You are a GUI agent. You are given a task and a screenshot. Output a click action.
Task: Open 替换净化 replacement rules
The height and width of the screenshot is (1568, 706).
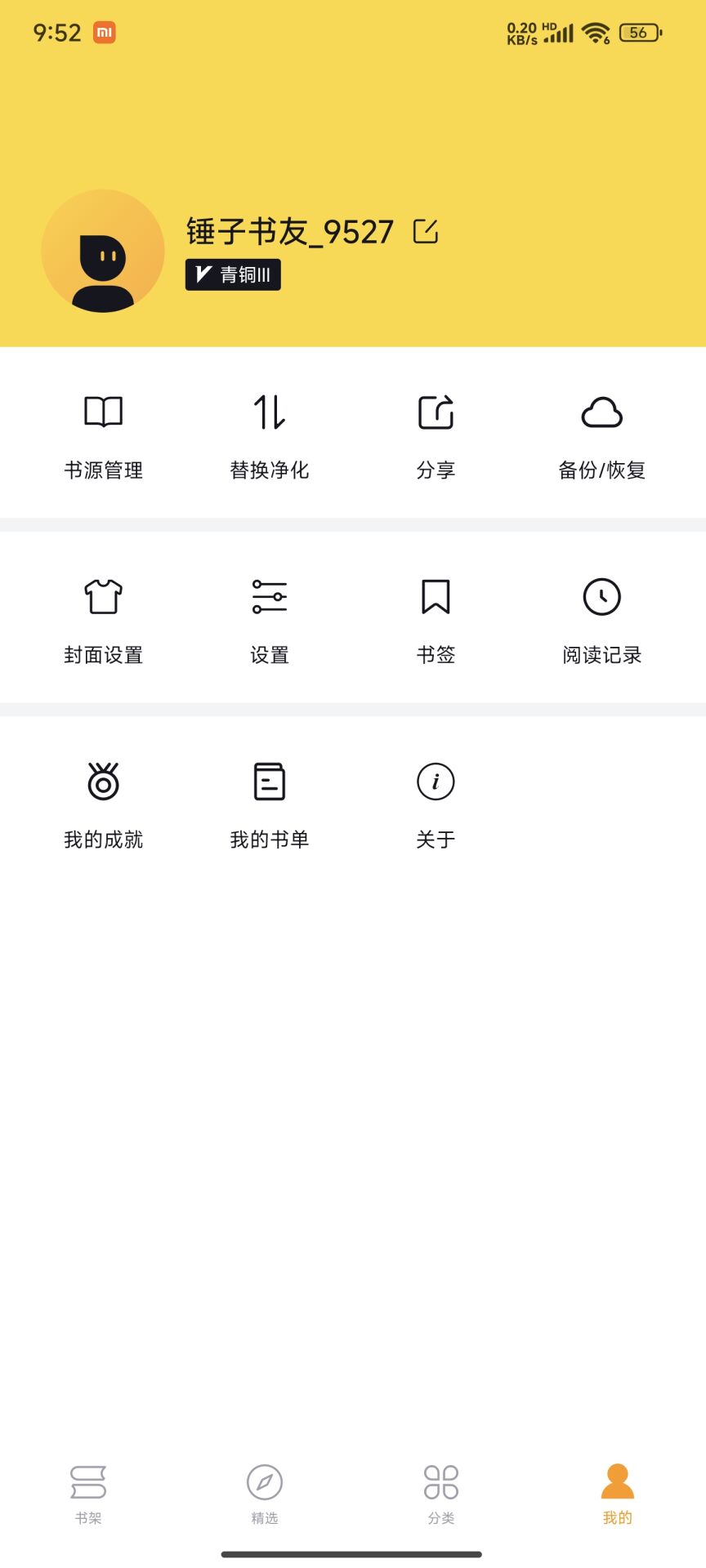click(270, 435)
